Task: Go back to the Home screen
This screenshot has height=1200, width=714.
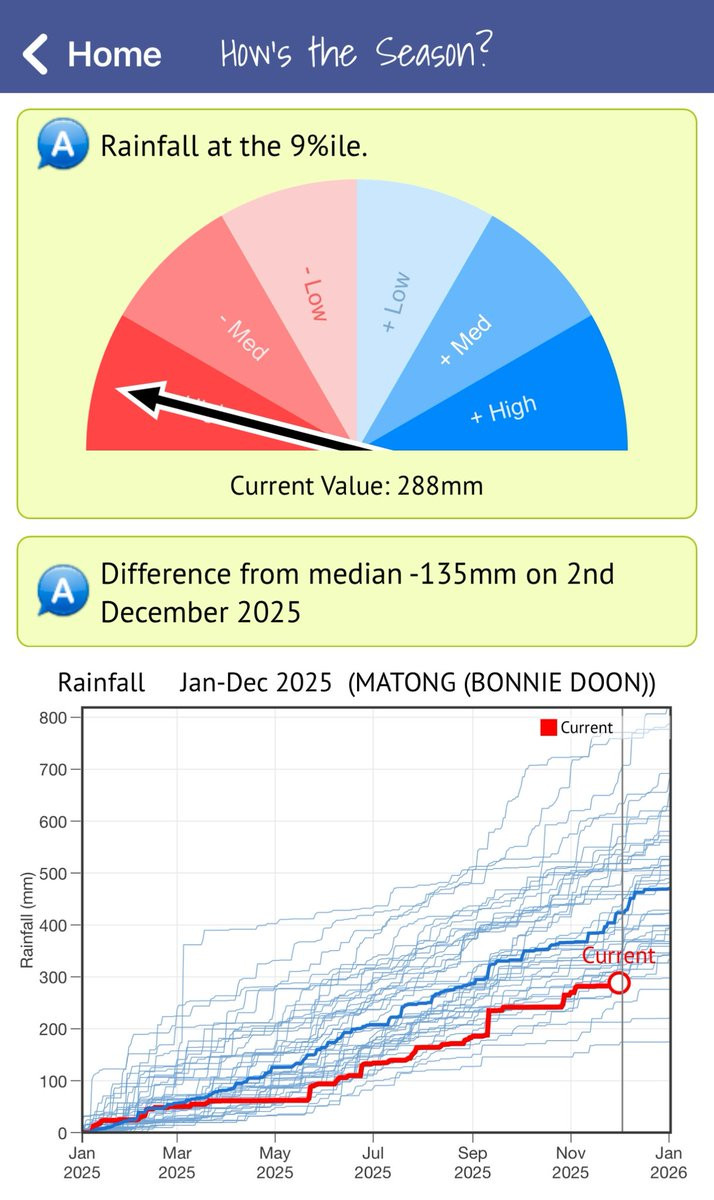Action: click(92, 53)
